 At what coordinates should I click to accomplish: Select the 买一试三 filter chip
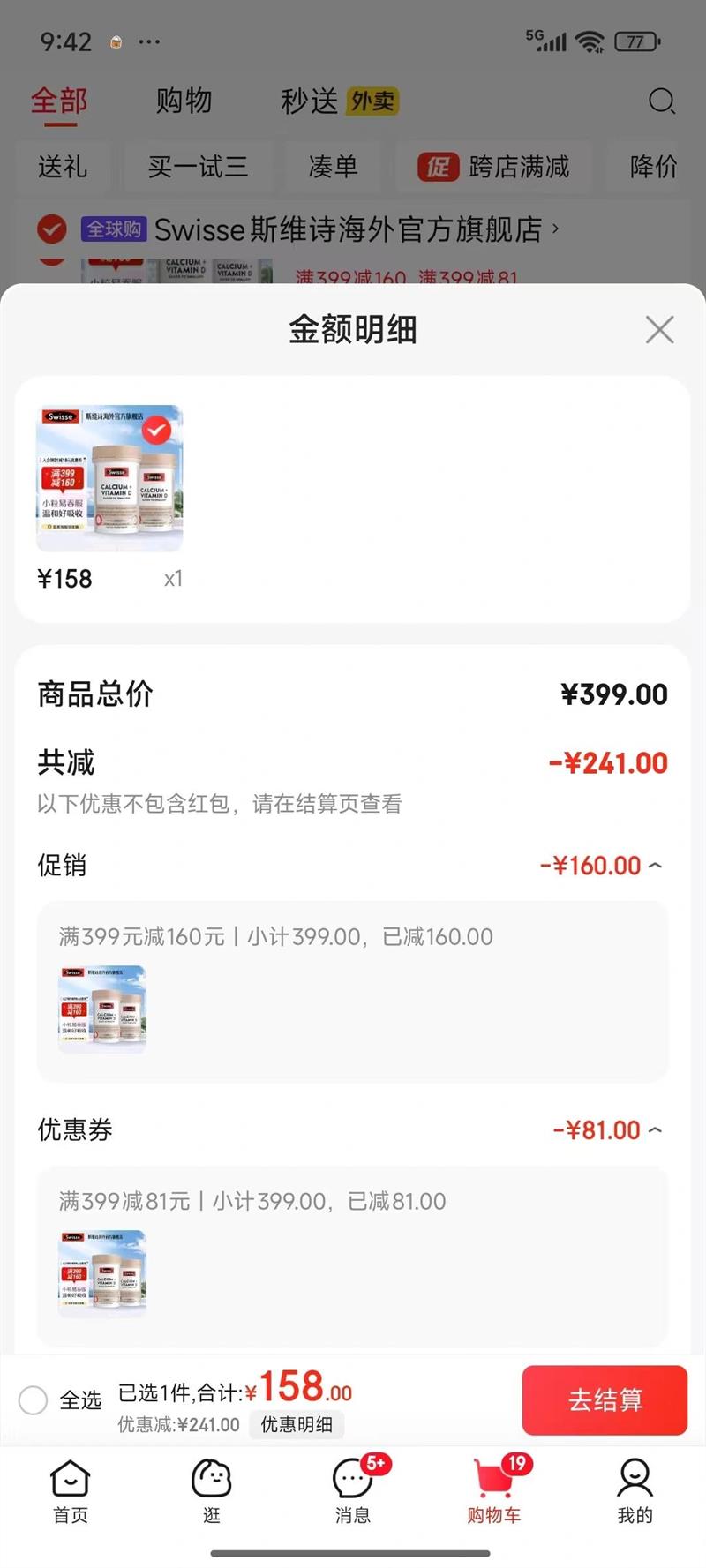[x=198, y=167]
